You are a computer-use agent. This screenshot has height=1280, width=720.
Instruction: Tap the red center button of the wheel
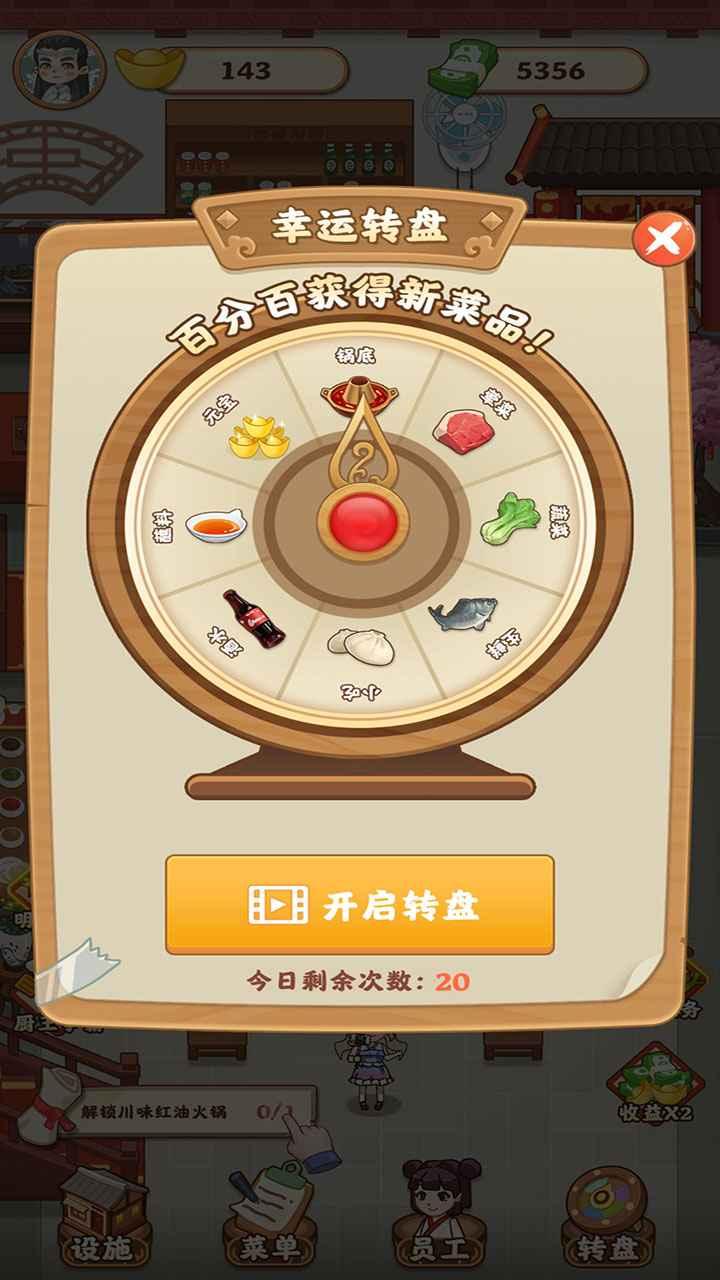tap(360, 520)
